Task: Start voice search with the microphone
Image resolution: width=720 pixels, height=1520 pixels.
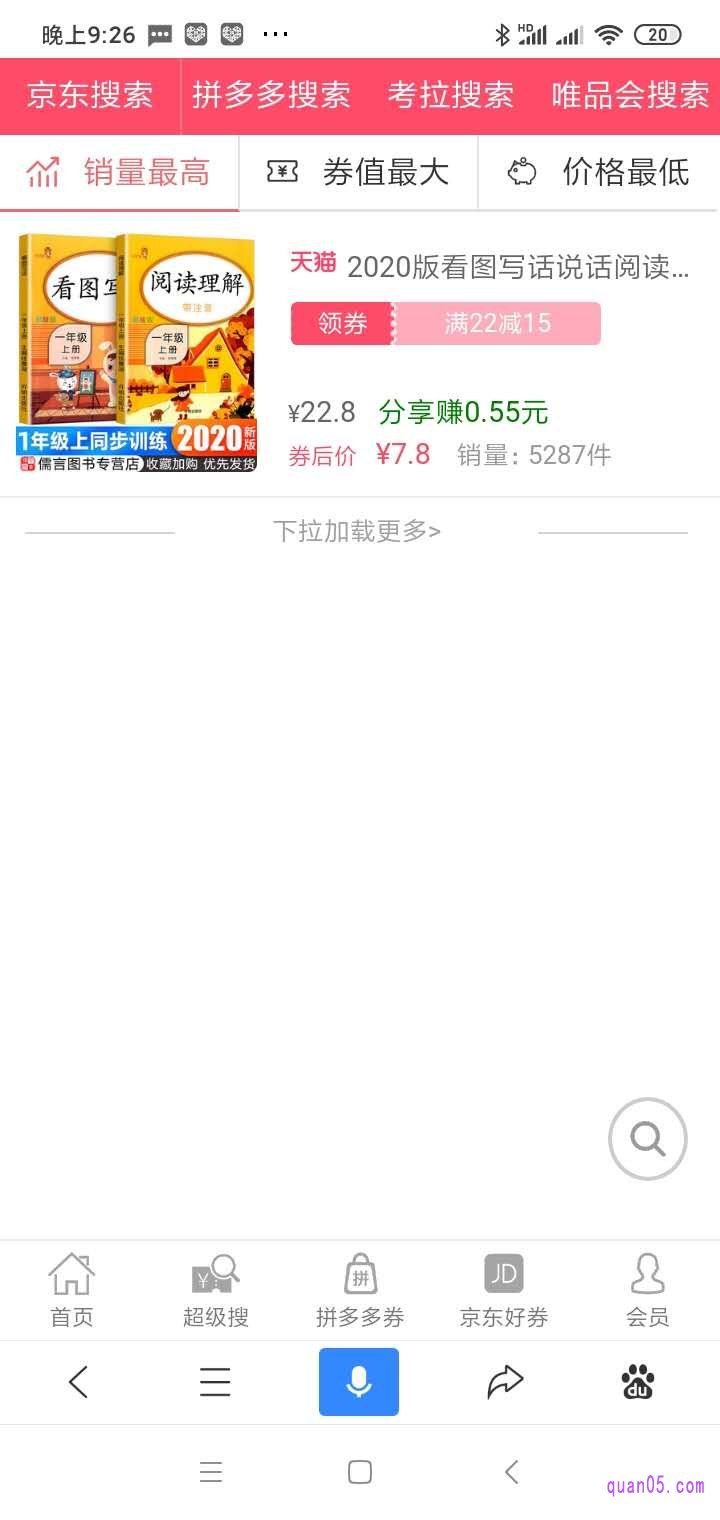Action: pos(359,1382)
